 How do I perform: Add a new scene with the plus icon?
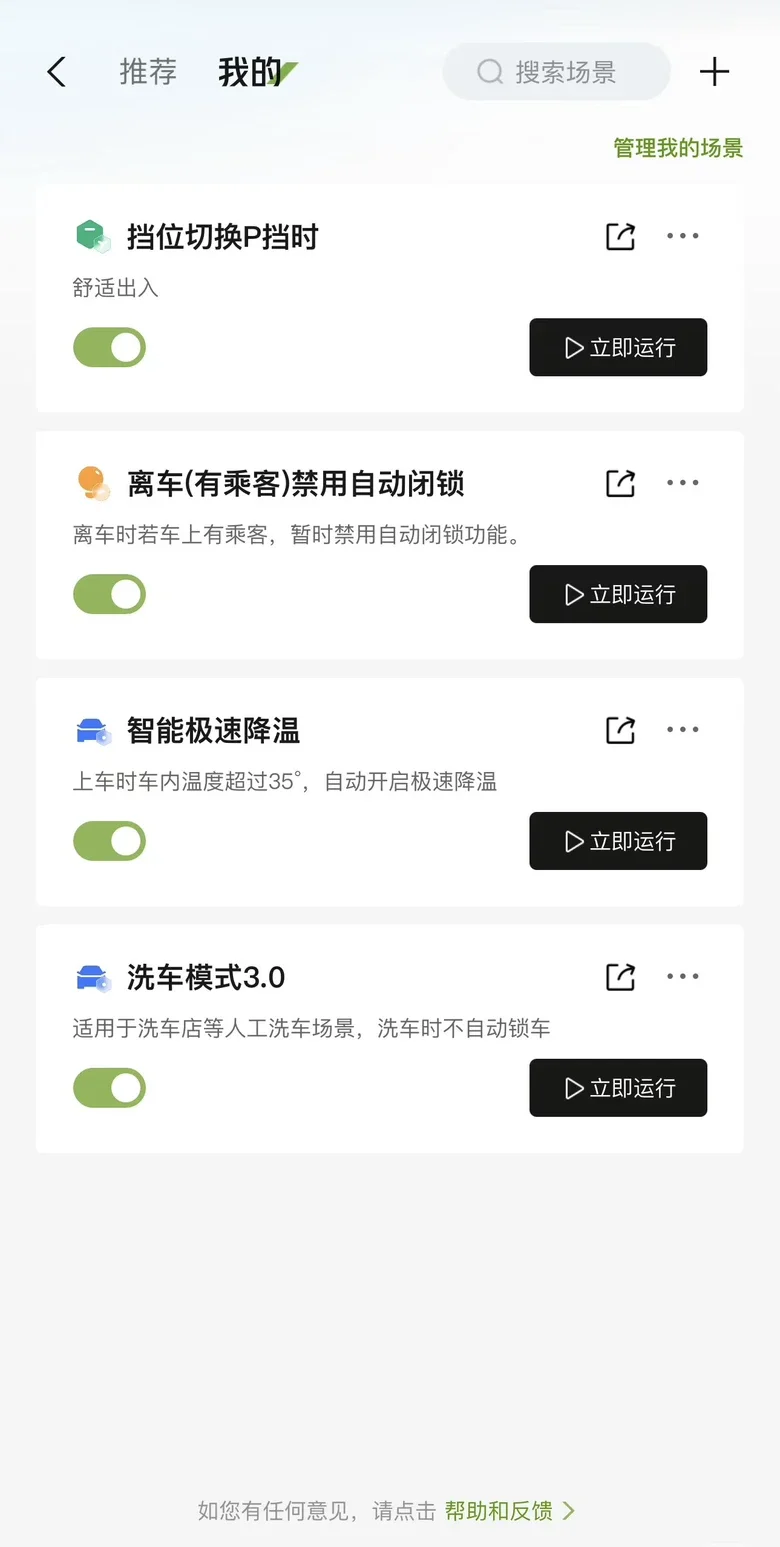click(714, 72)
